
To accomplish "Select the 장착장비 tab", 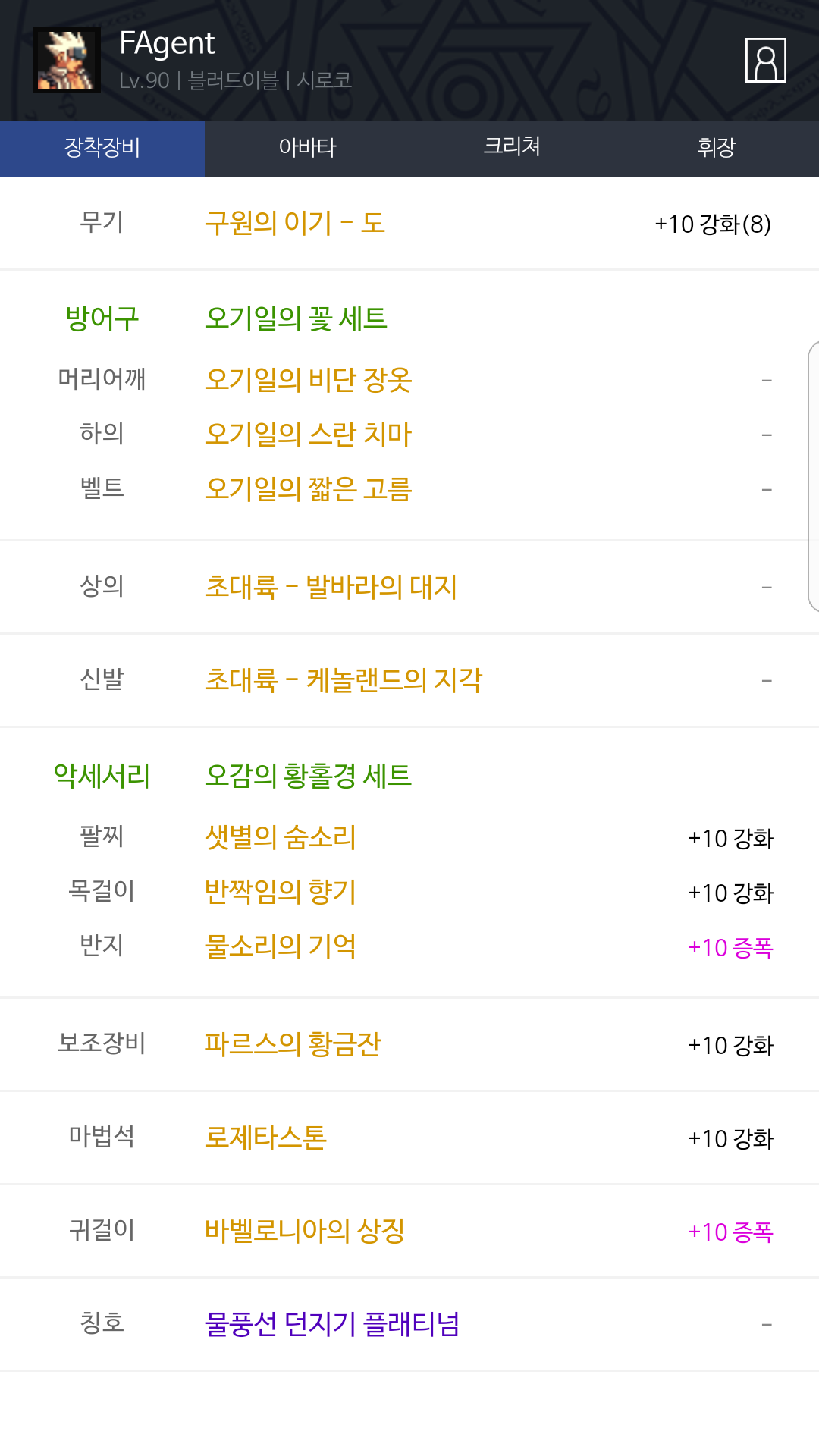I will point(102,148).
